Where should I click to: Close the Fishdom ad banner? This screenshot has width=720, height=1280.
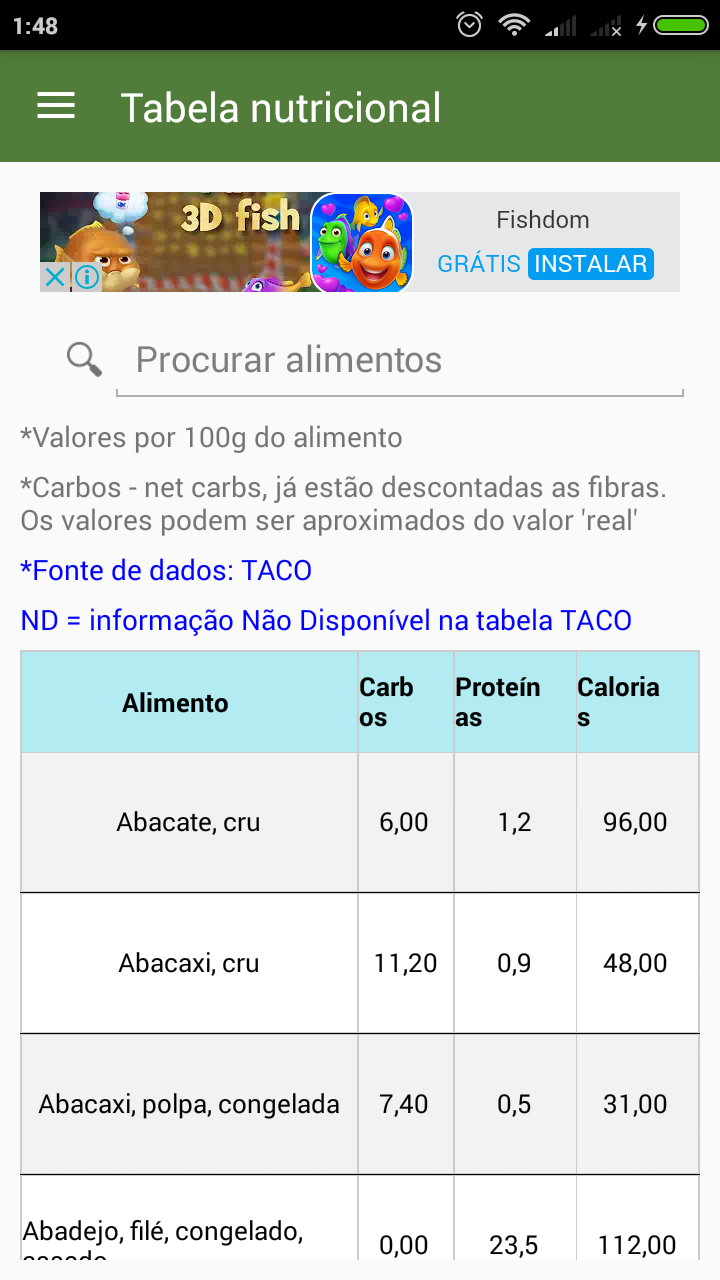pos(55,277)
